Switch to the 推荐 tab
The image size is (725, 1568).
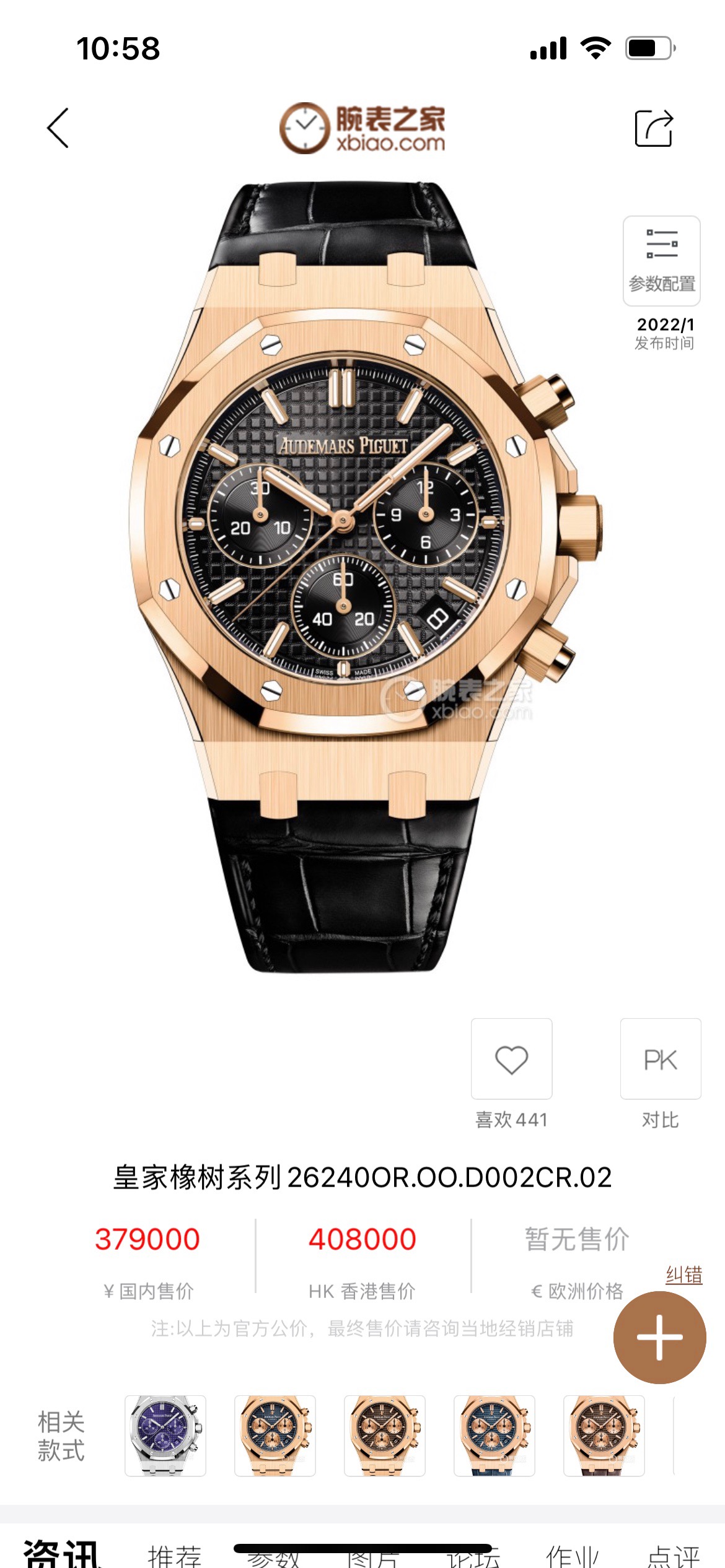(x=175, y=1556)
